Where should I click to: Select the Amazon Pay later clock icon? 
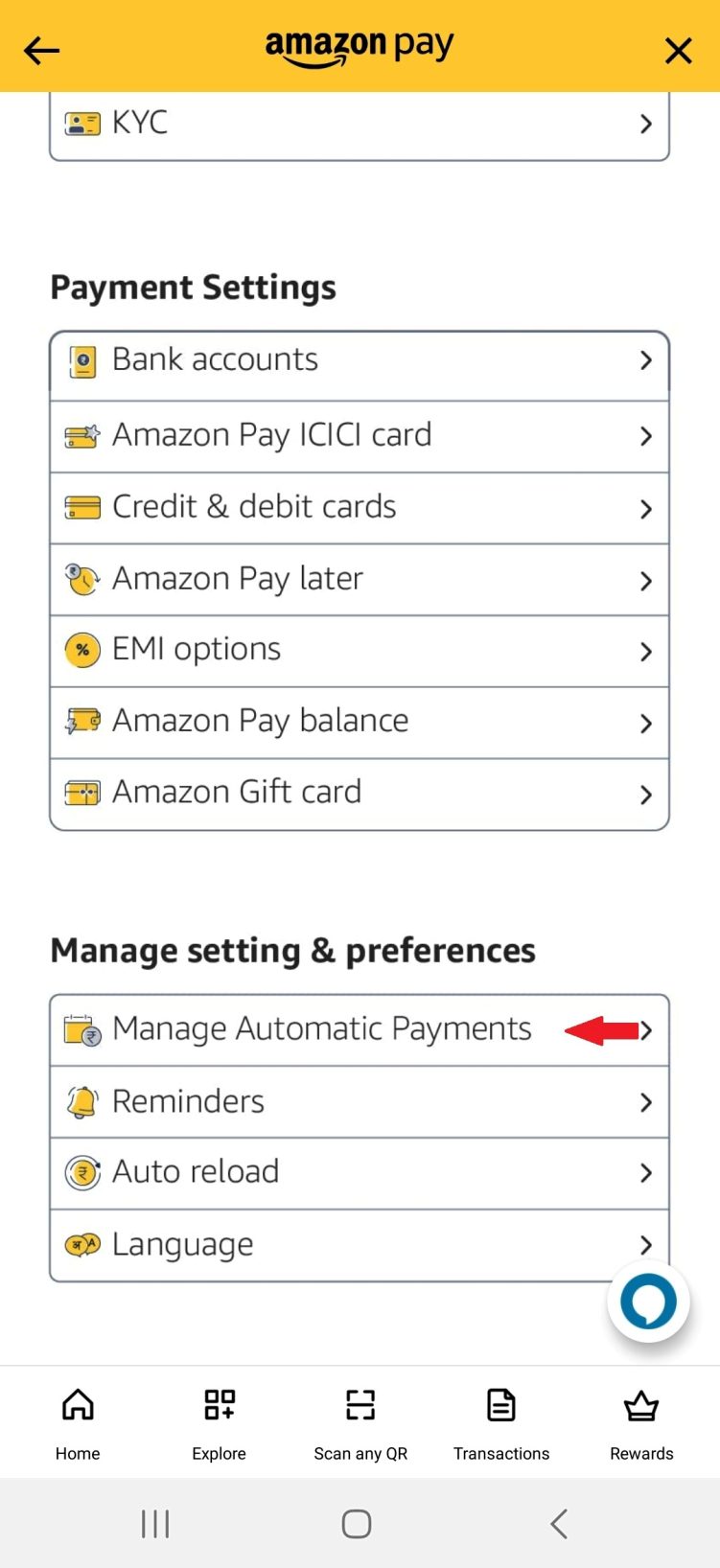[x=82, y=578]
